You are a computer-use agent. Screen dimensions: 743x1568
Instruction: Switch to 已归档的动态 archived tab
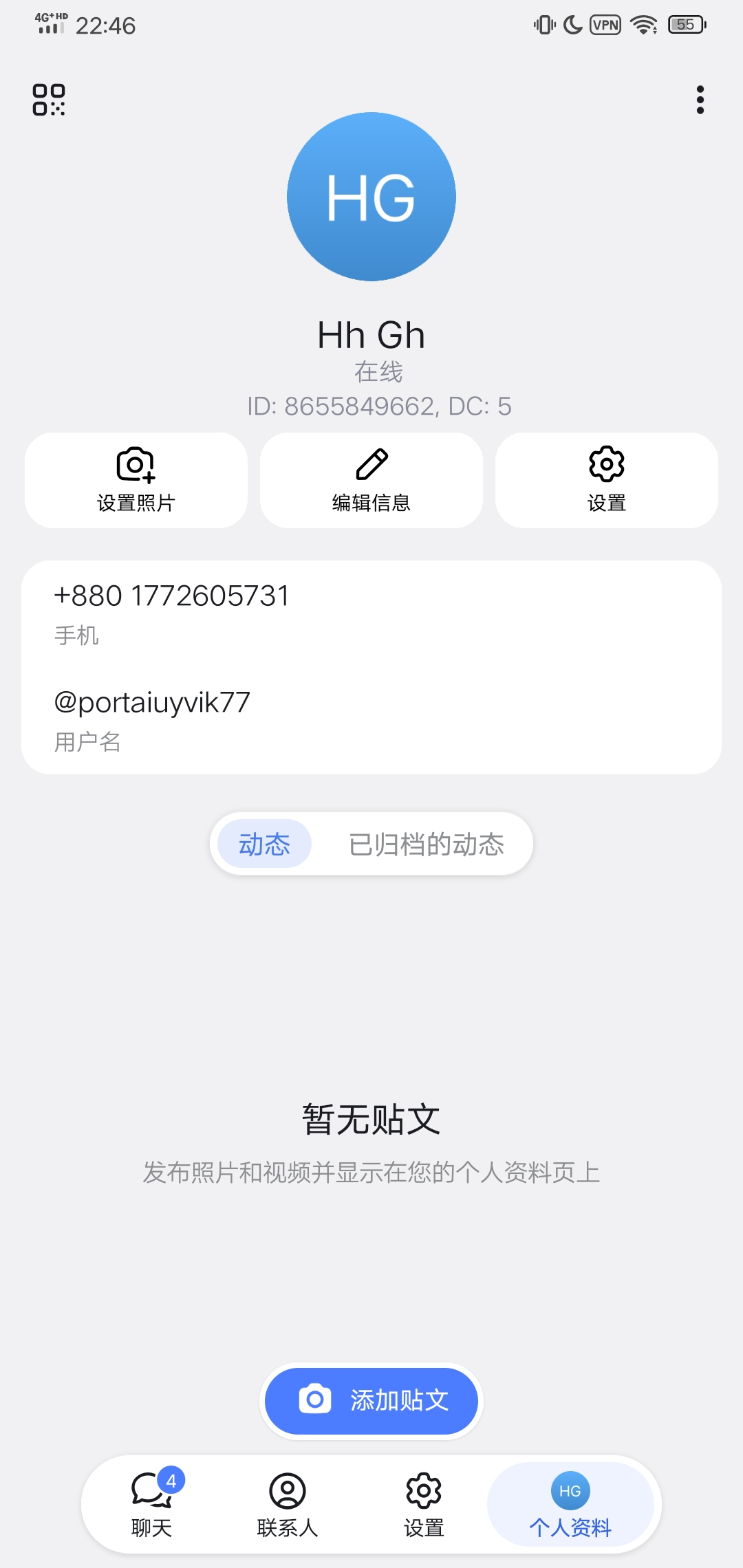(427, 843)
